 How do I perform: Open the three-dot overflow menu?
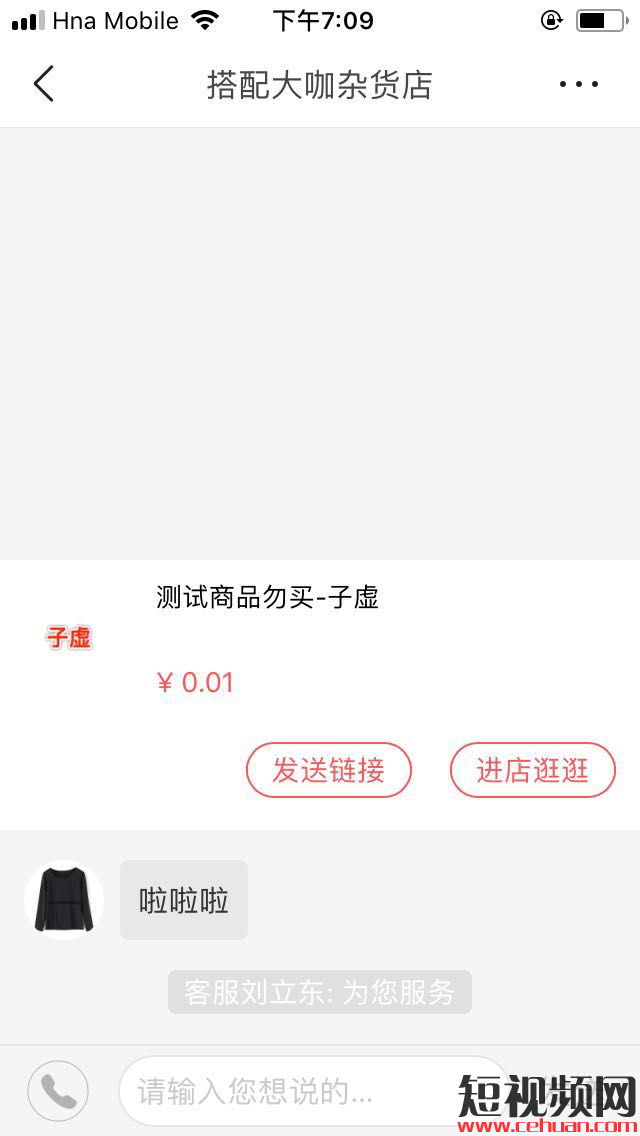[578, 84]
